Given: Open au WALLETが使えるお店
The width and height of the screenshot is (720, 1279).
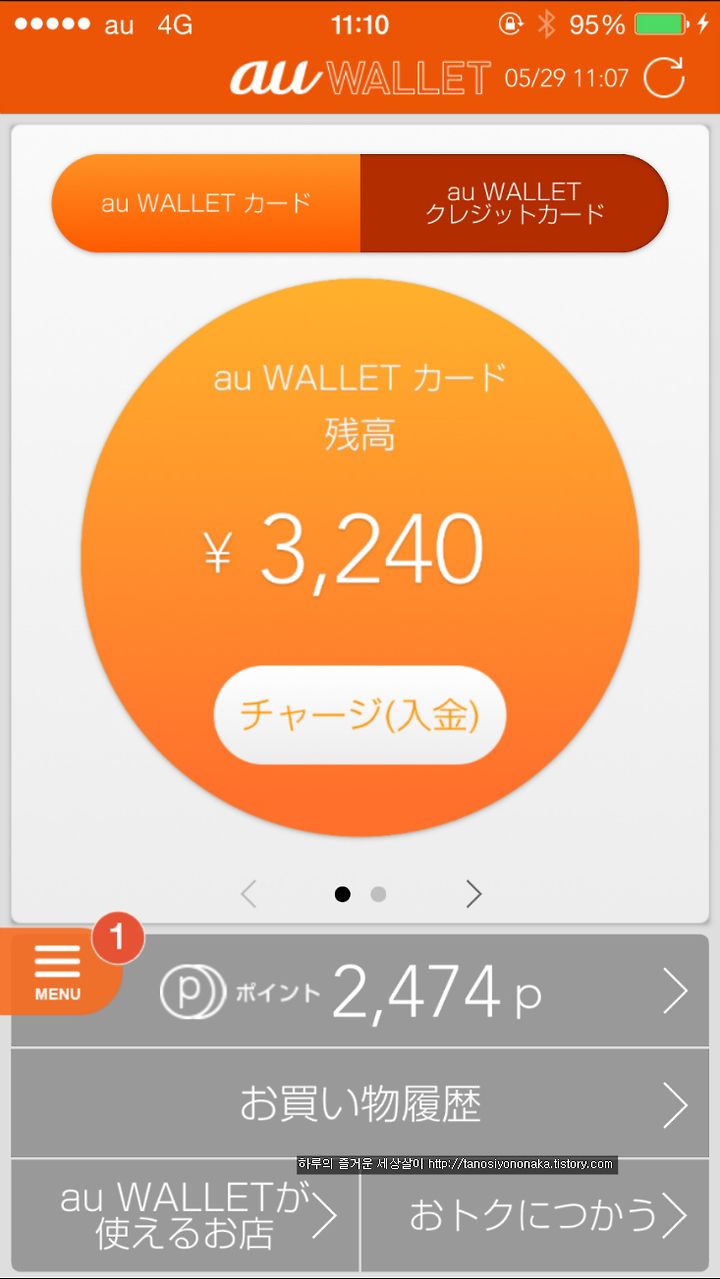Looking at the screenshot, I should tap(185, 1215).
